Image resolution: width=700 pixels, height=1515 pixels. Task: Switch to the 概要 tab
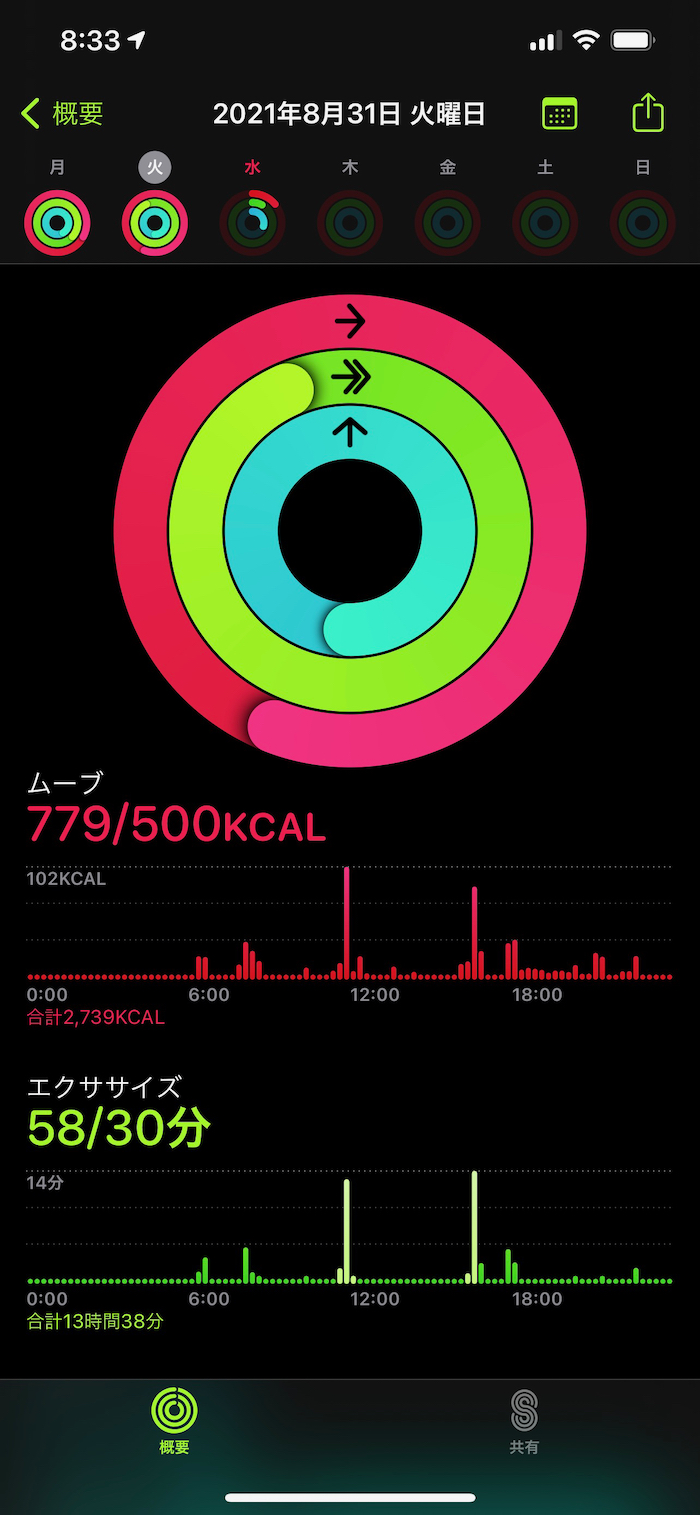tap(174, 1420)
